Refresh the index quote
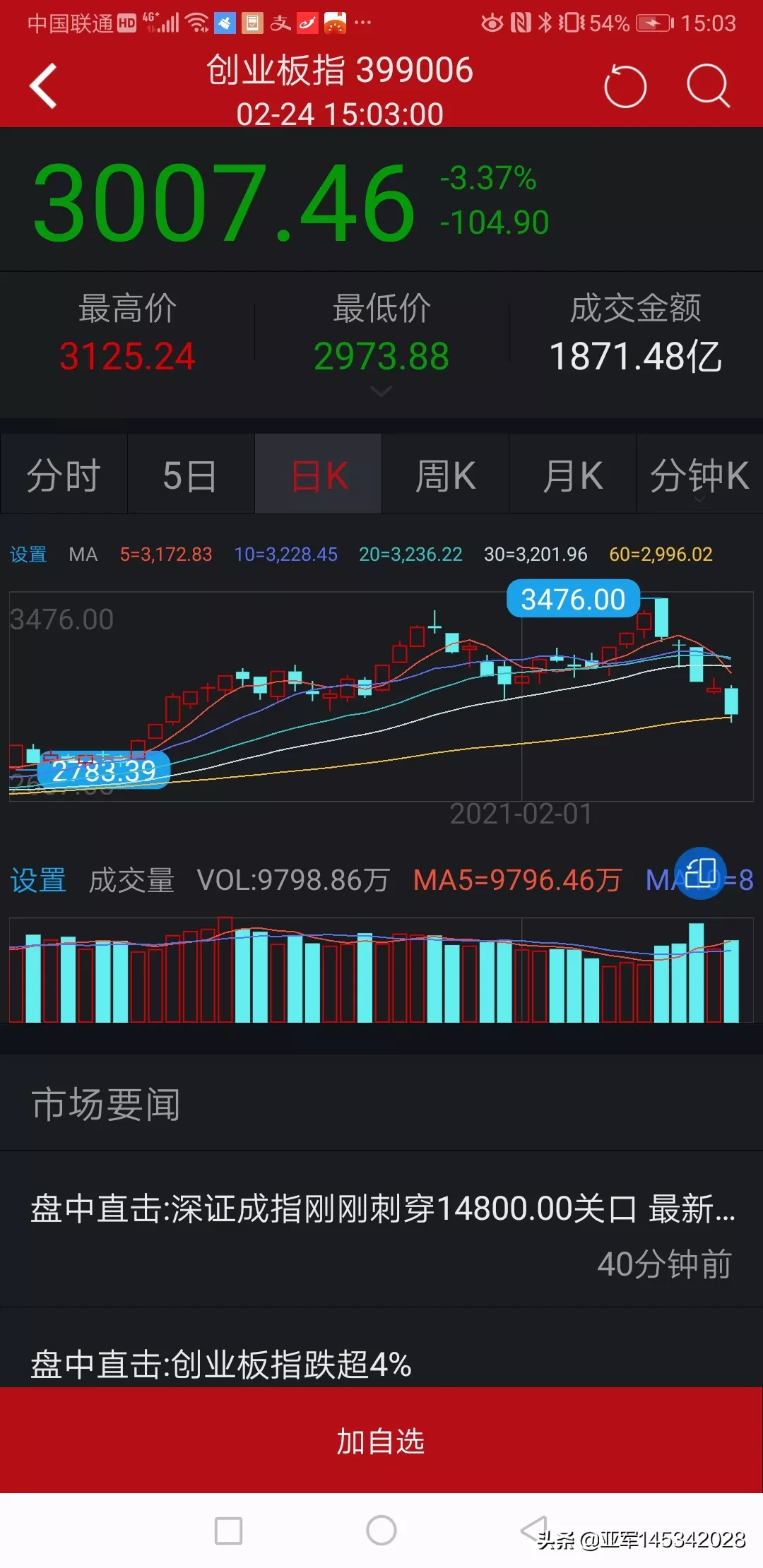 coord(625,86)
